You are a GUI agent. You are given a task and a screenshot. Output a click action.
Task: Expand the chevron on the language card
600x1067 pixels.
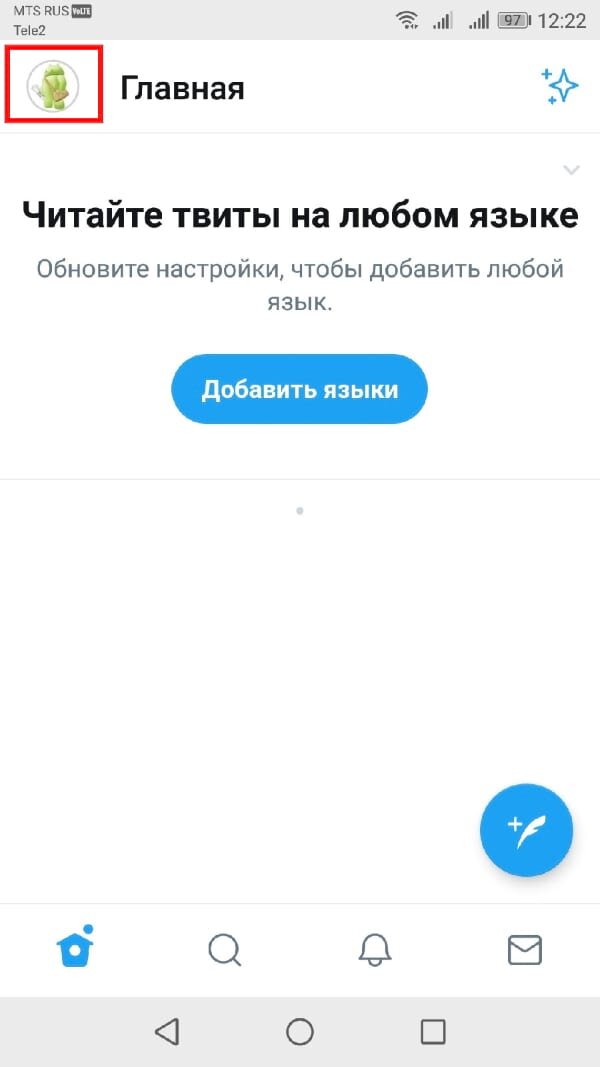click(571, 169)
